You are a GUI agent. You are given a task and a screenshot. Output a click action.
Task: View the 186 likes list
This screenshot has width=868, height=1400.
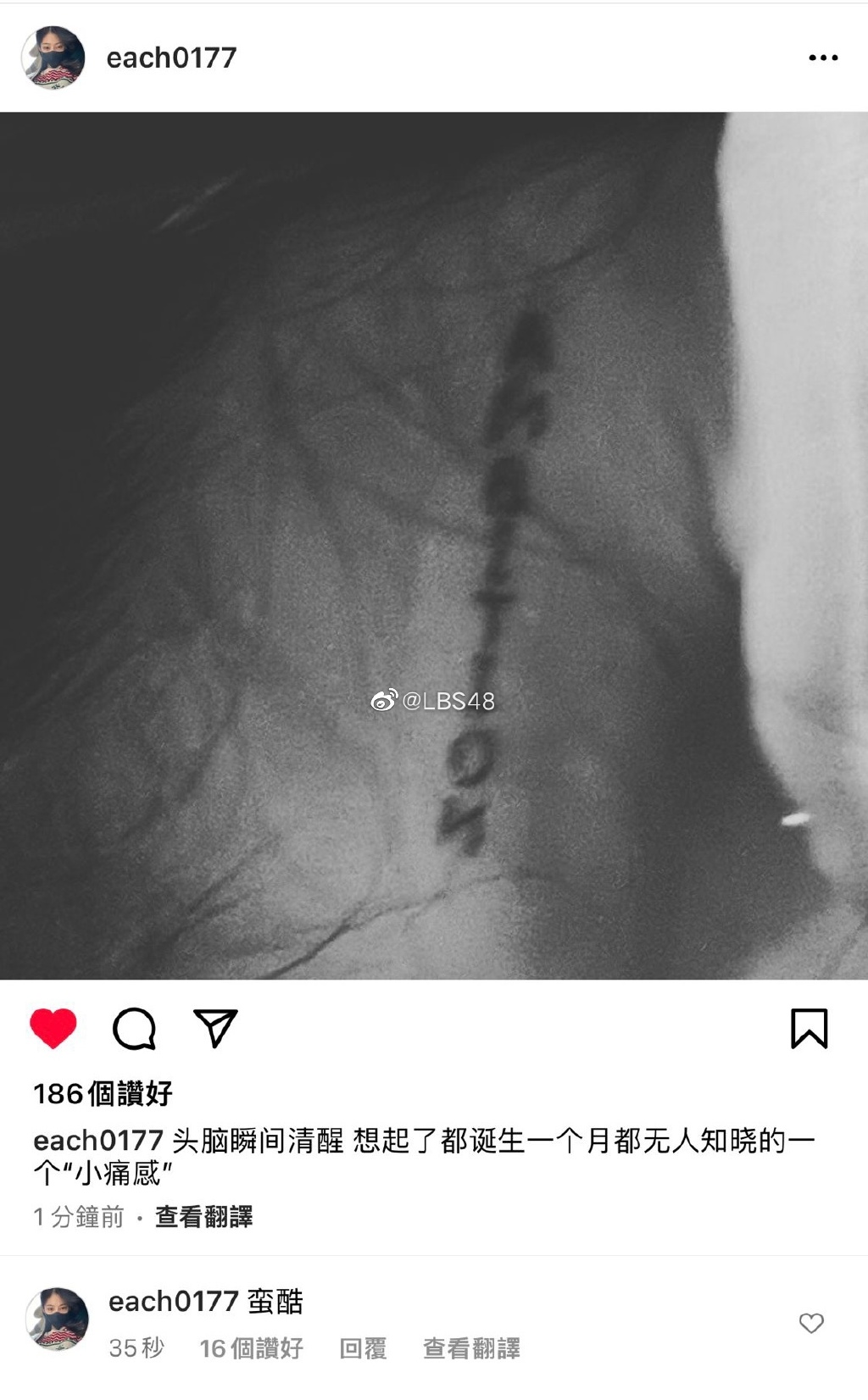tap(103, 1093)
